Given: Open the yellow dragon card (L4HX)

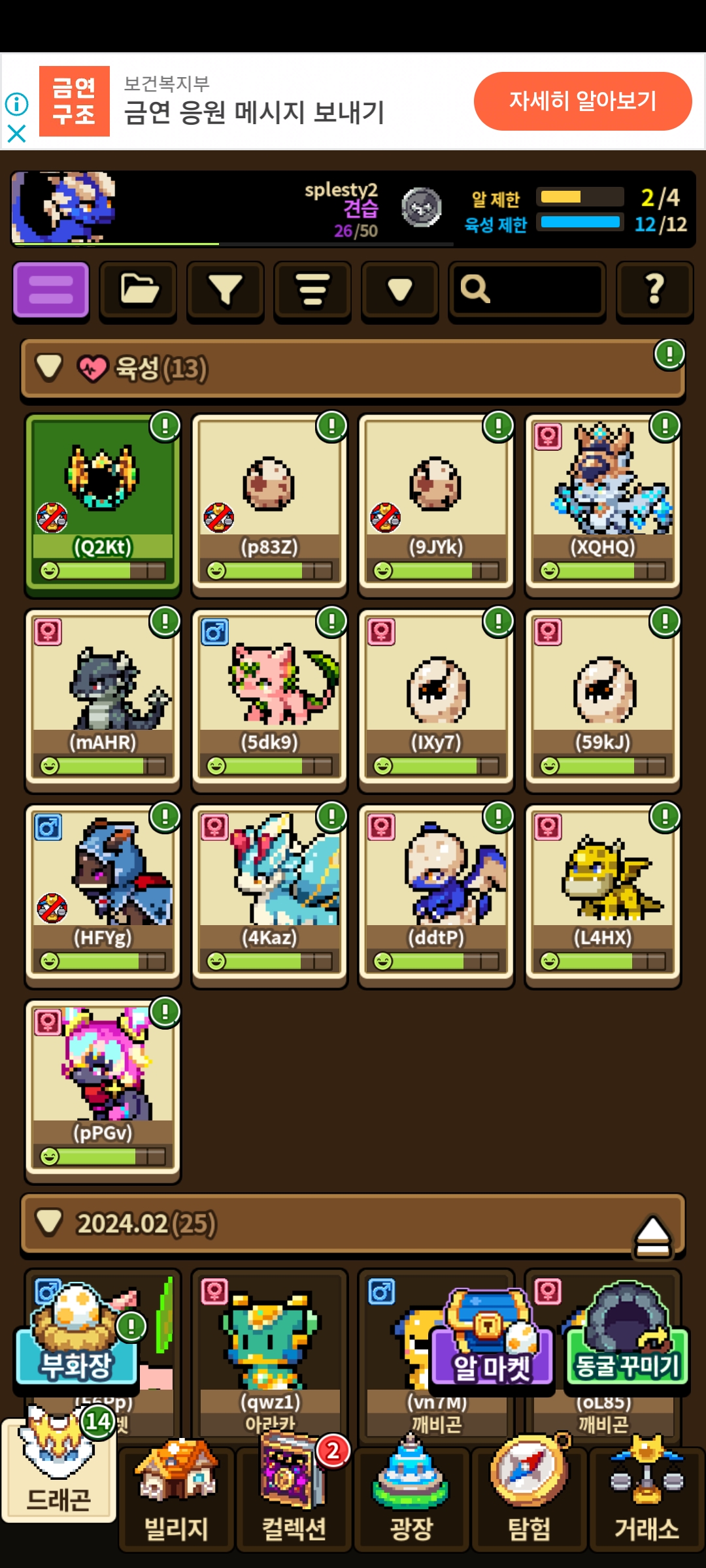Looking at the screenshot, I should [603, 895].
